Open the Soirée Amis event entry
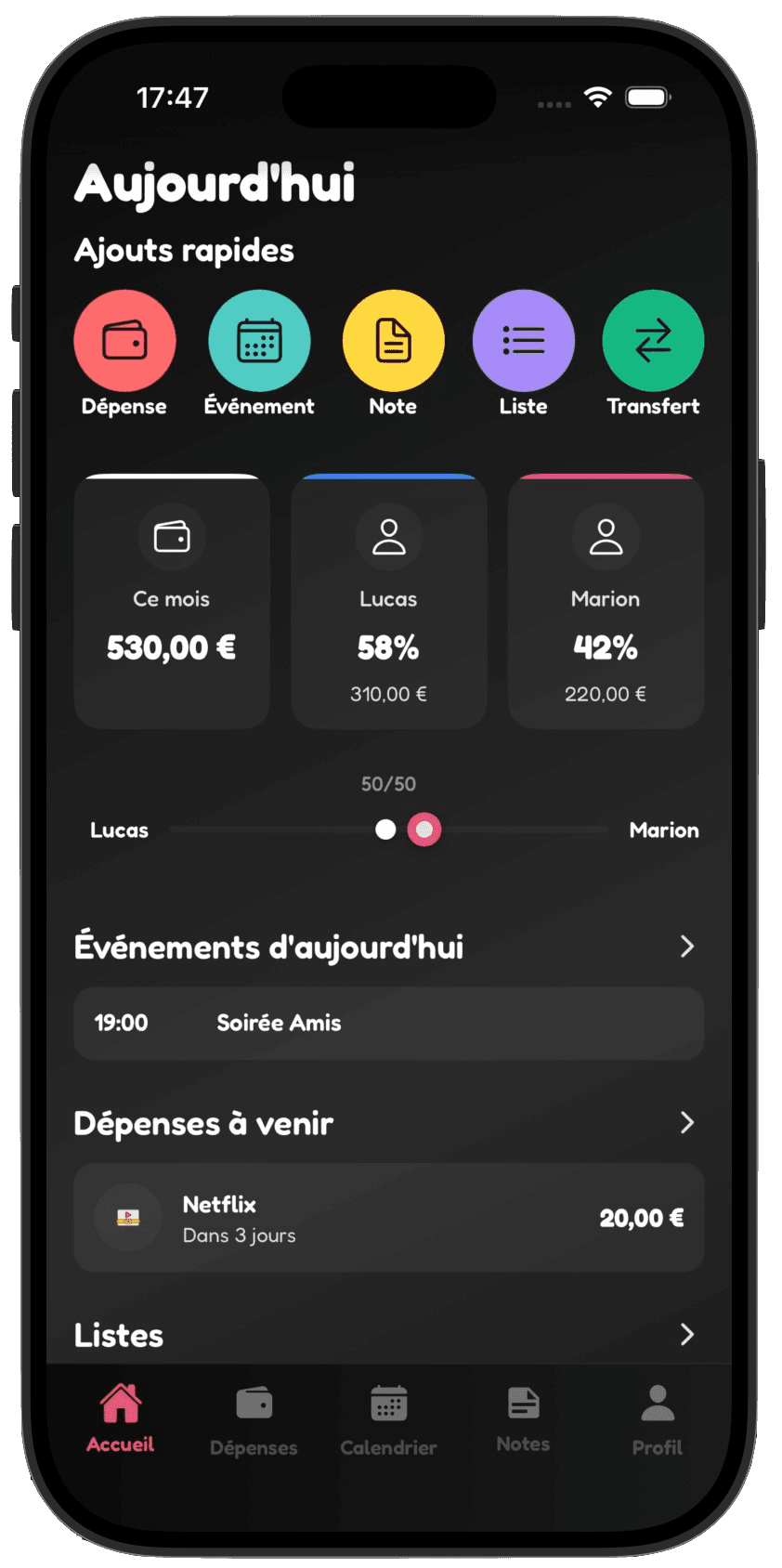This screenshot has width=782, height=1568. (x=388, y=1023)
